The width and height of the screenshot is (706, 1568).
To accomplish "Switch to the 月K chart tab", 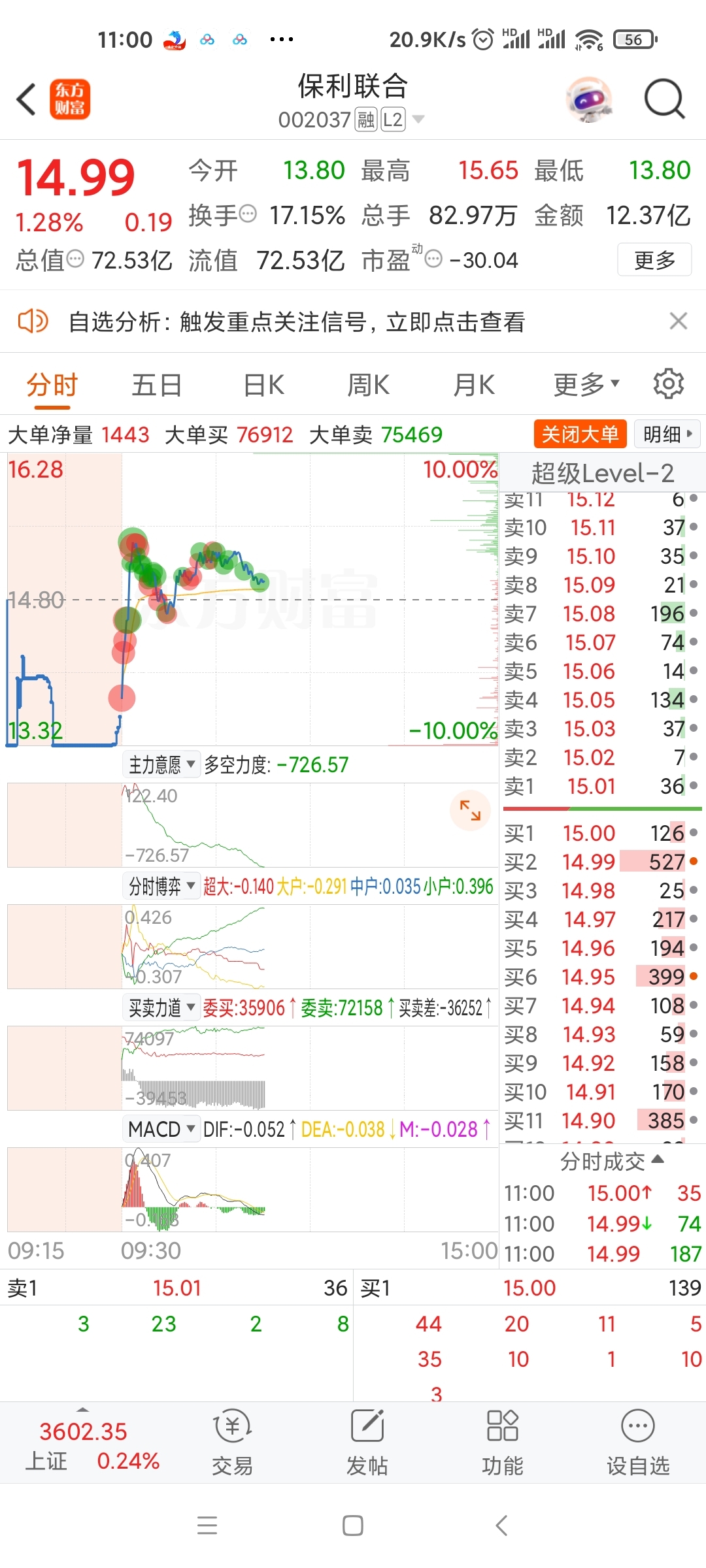I will coord(474,385).
